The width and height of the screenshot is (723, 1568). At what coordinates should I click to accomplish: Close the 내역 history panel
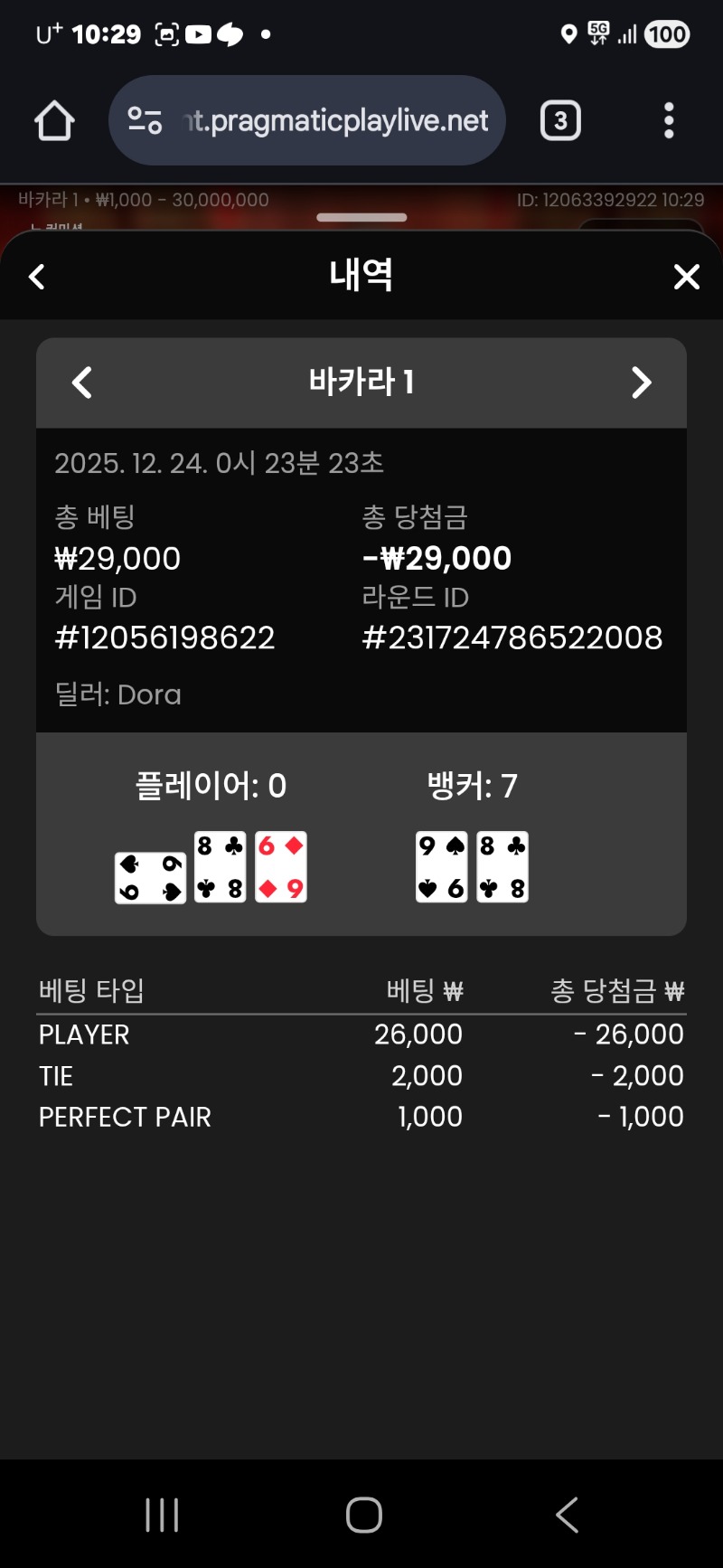click(687, 277)
